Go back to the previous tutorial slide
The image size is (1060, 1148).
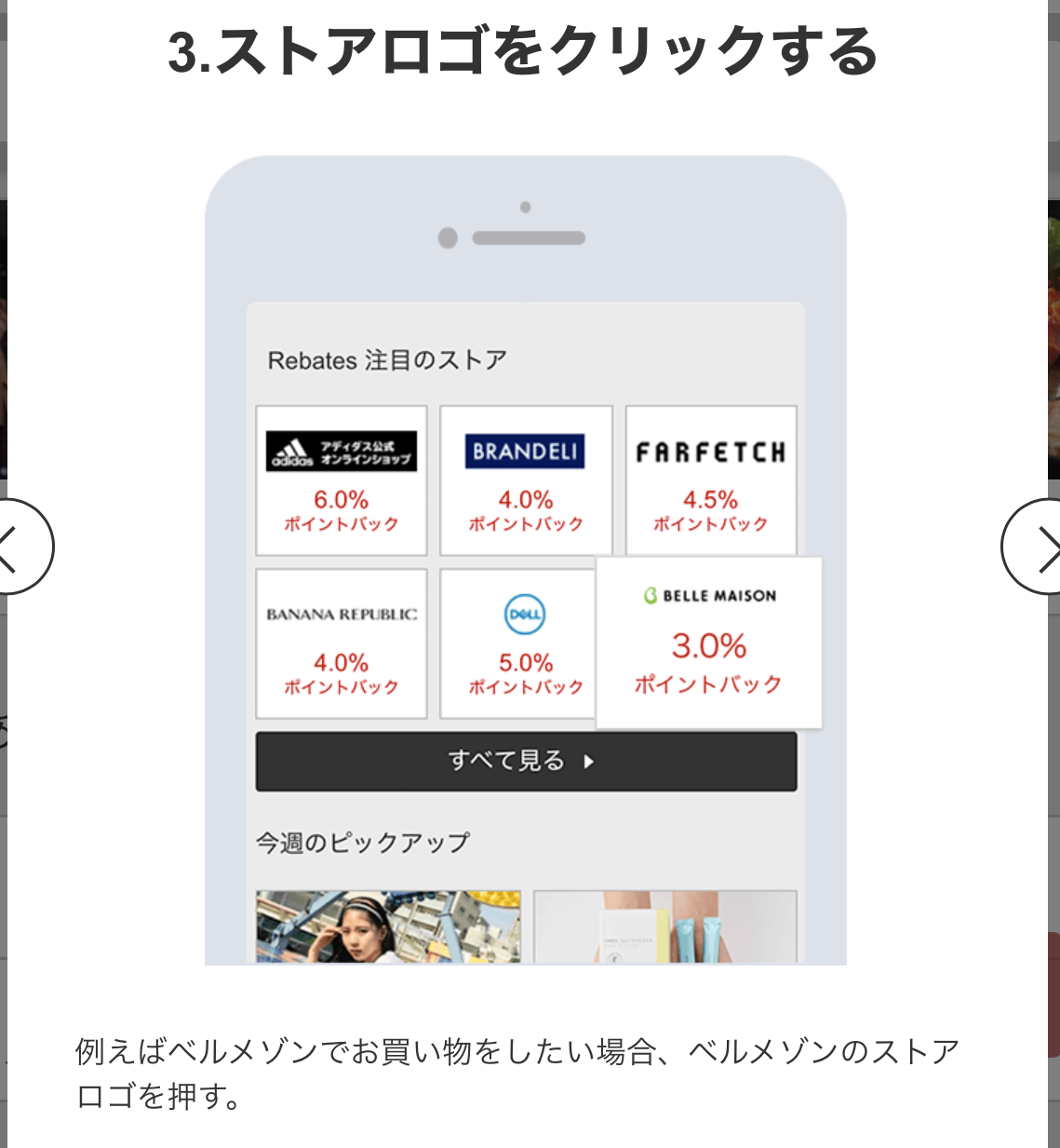[x=19, y=547]
